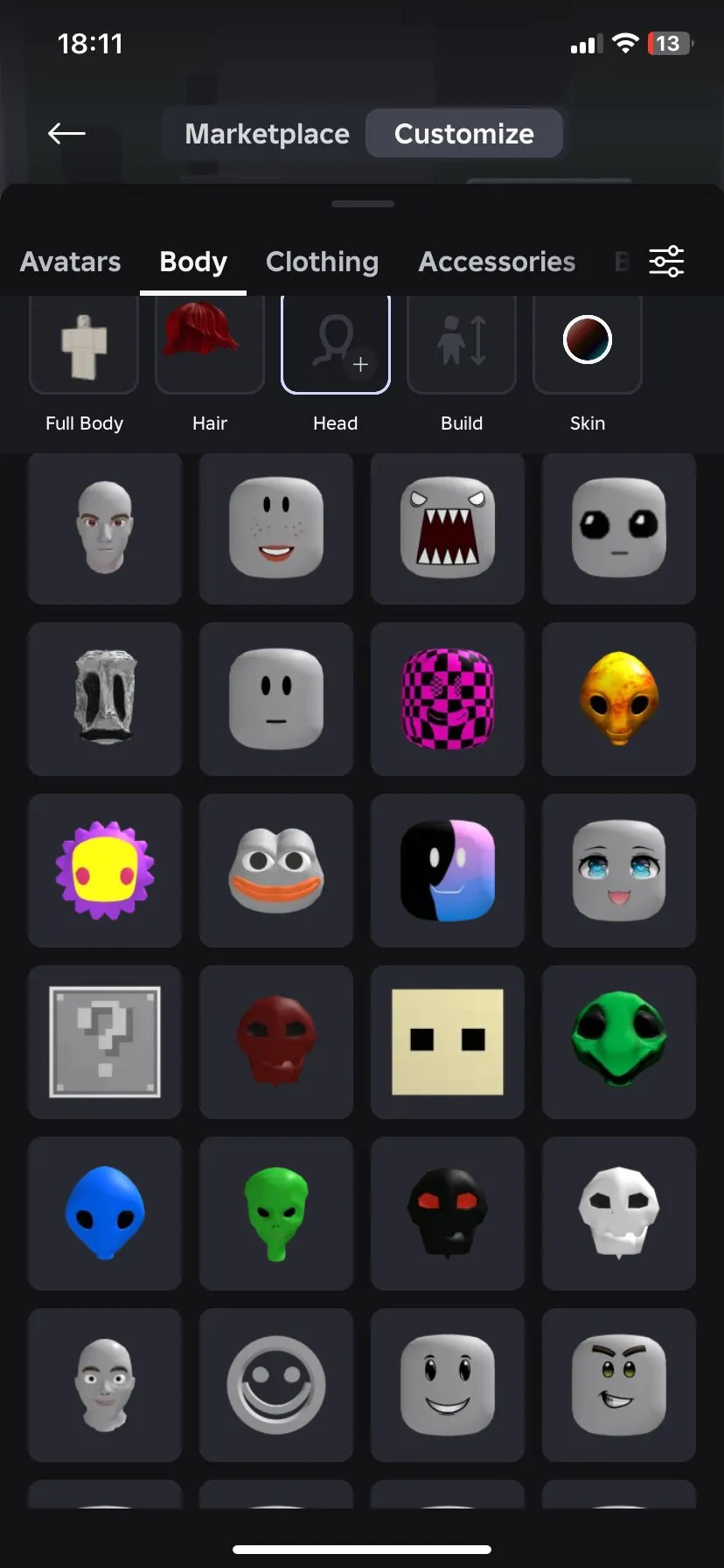The image size is (724, 1568).
Task: Open the Build category
Action: (x=462, y=364)
